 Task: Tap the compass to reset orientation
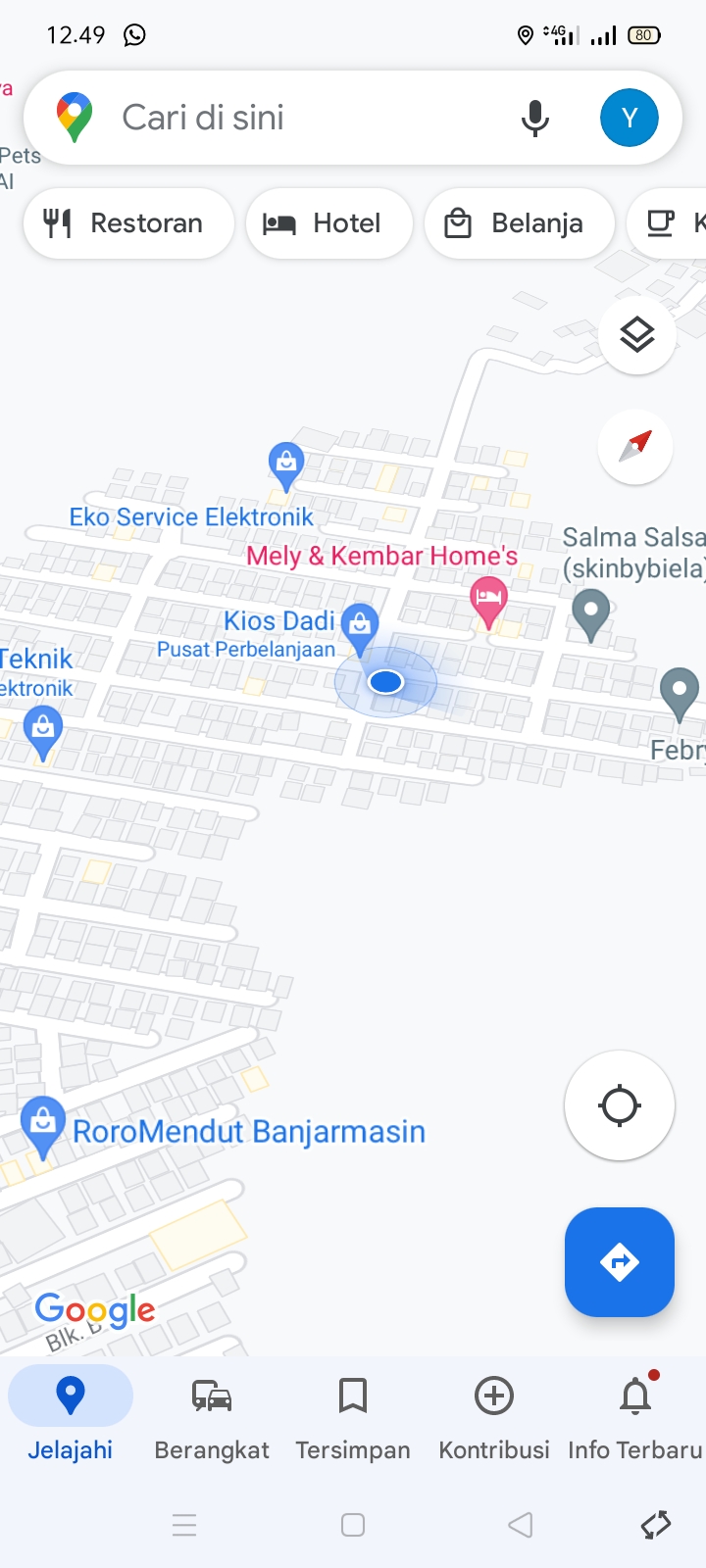[636, 446]
